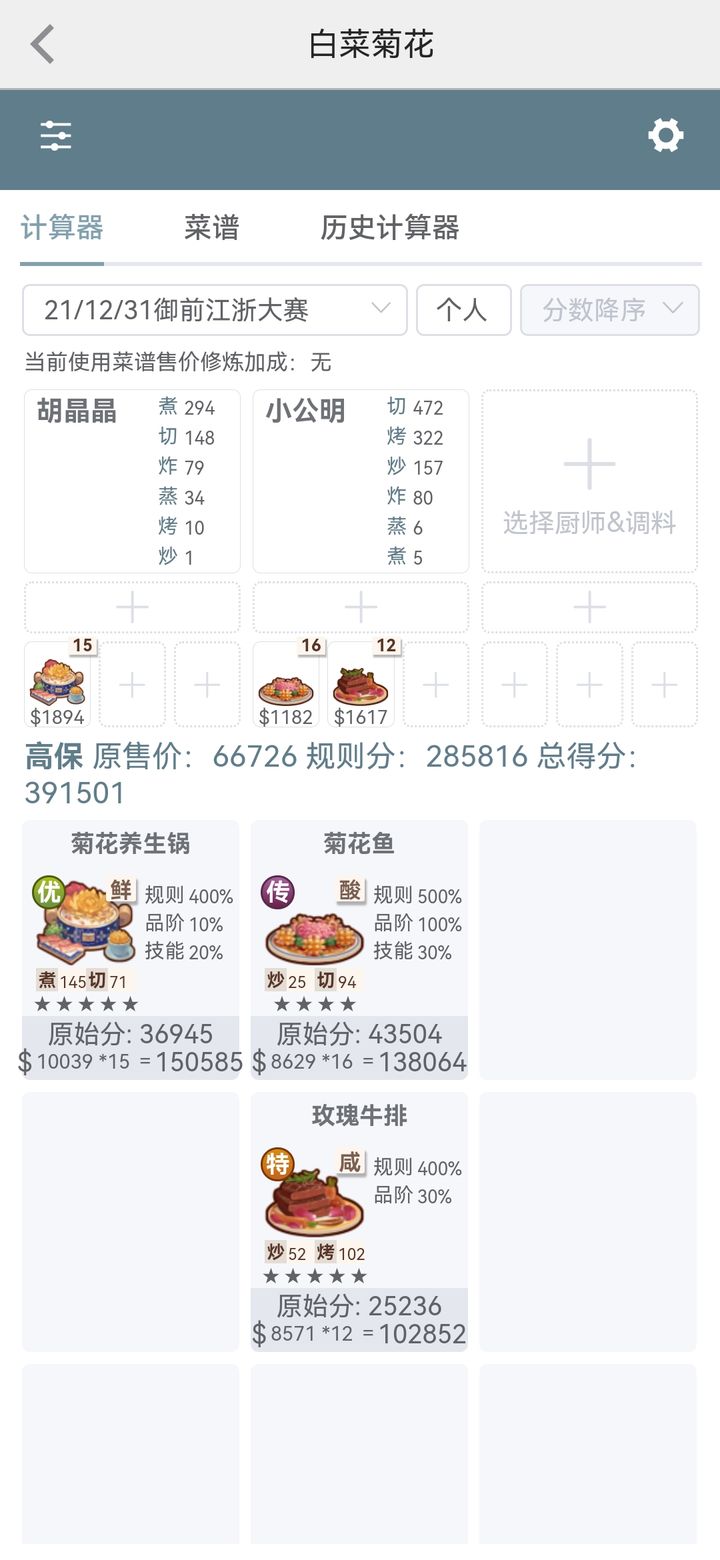
Task: Open the 21/12/31御前江浙大赛 event dropdown
Action: (214, 310)
